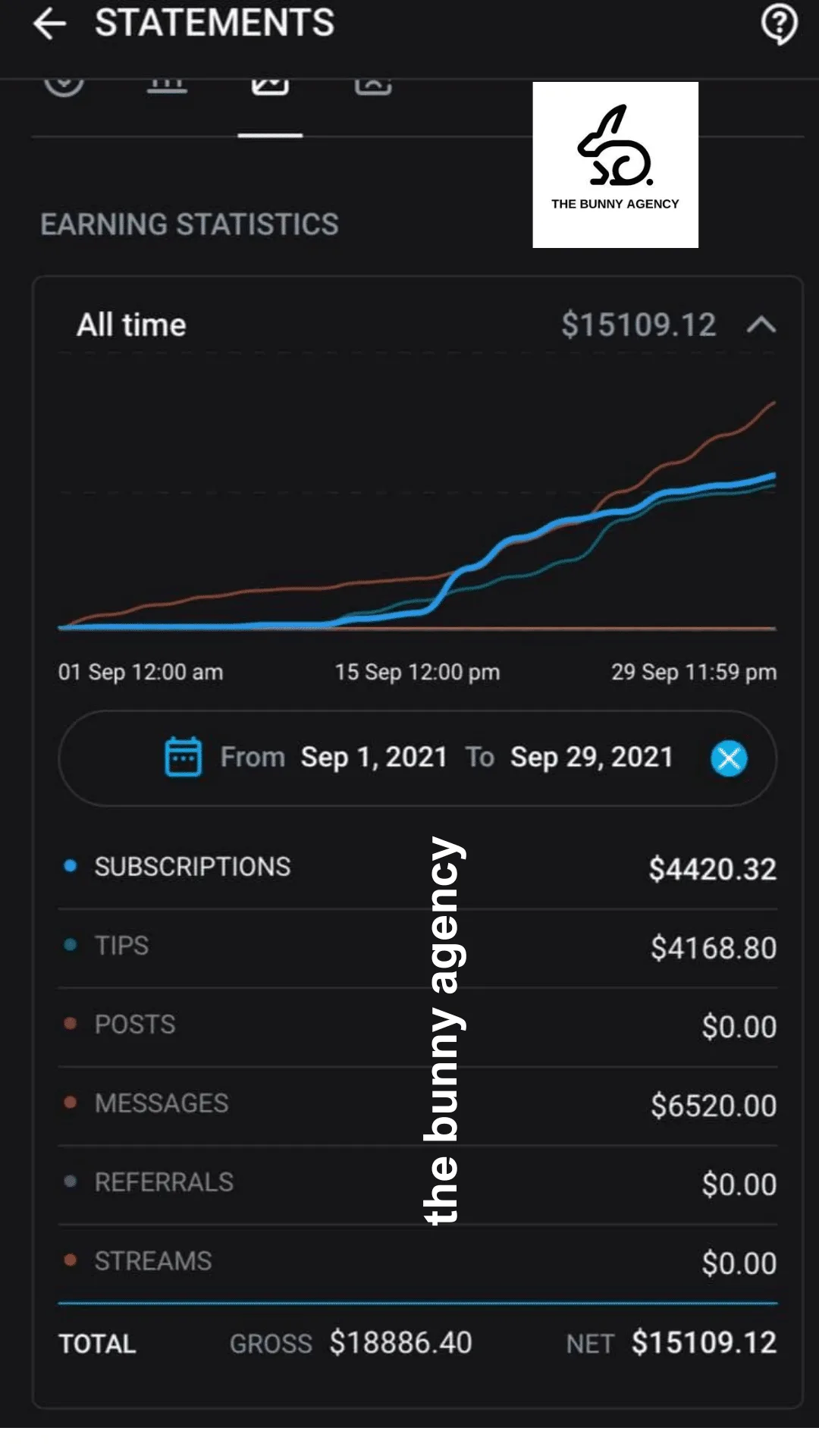Clear the date range with the X icon

pyautogui.click(x=729, y=758)
